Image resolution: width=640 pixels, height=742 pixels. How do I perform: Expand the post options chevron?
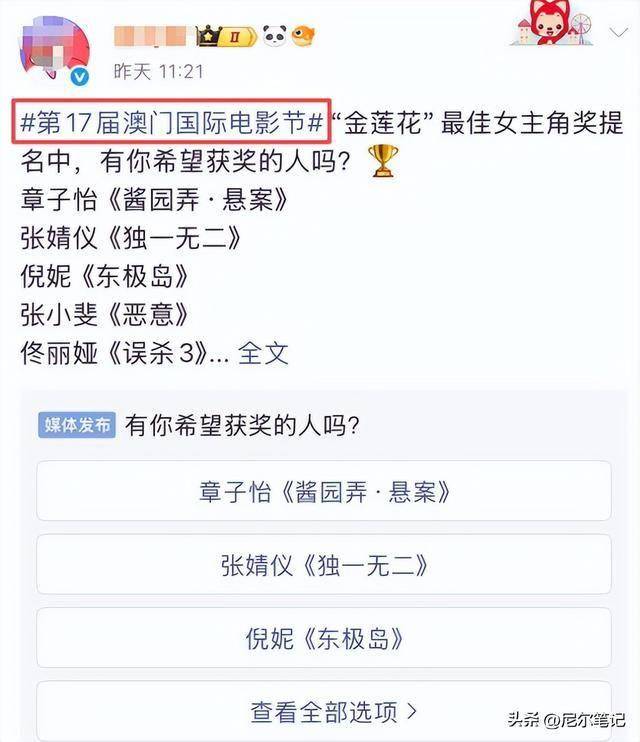pyautogui.click(x=619, y=34)
